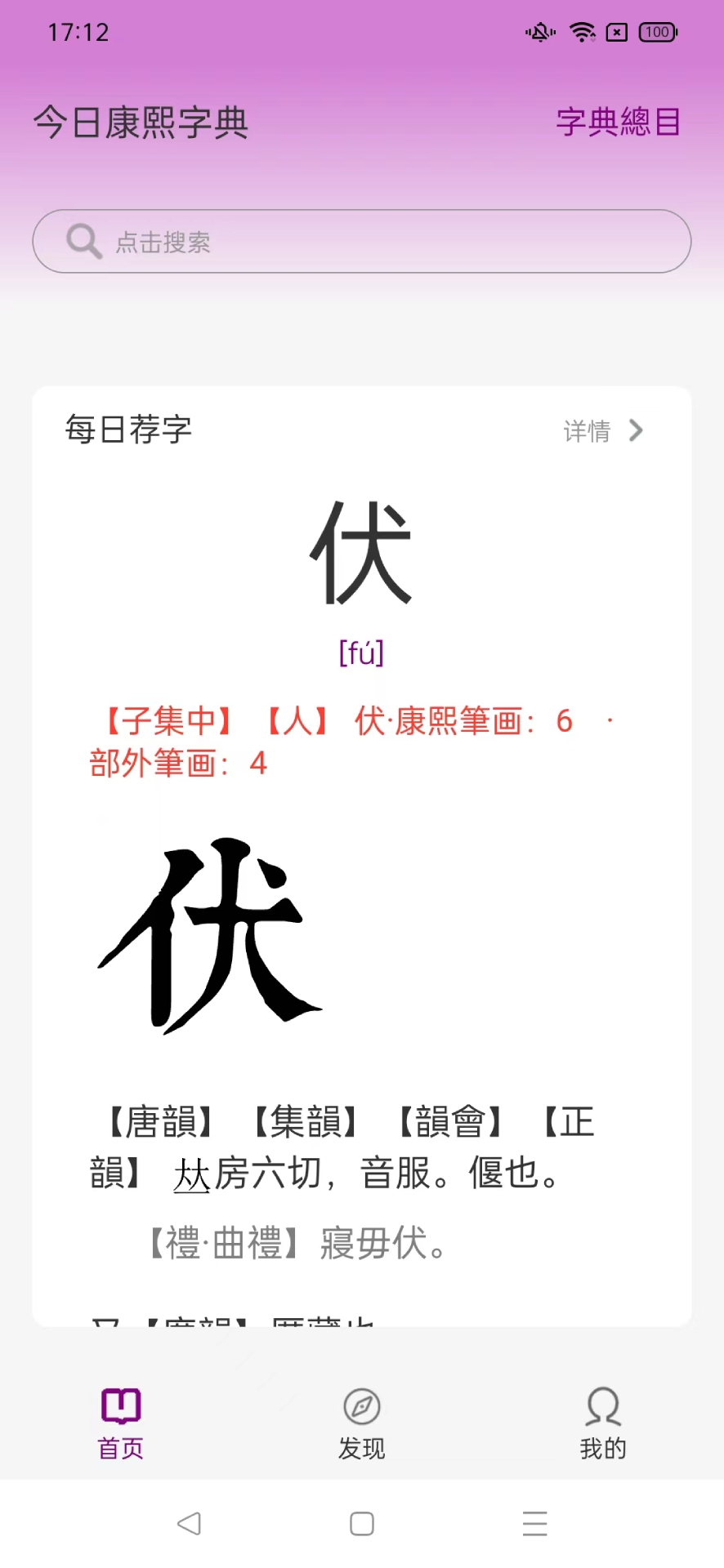Click the 点击搜索 search input field
Image resolution: width=724 pixels, height=1568 pixels.
click(360, 240)
